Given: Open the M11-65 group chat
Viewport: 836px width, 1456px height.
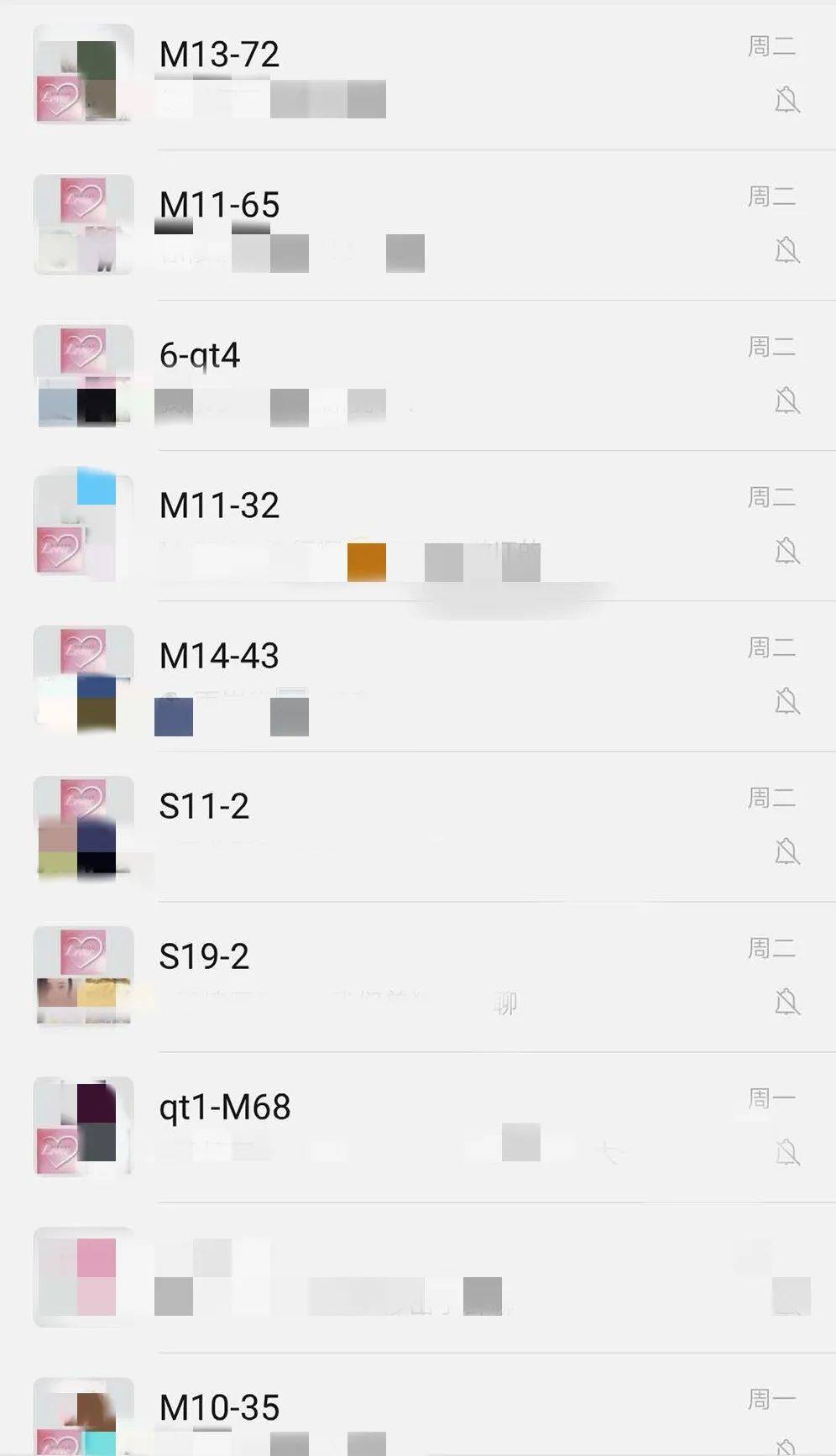Looking at the screenshot, I should (x=420, y=225).
